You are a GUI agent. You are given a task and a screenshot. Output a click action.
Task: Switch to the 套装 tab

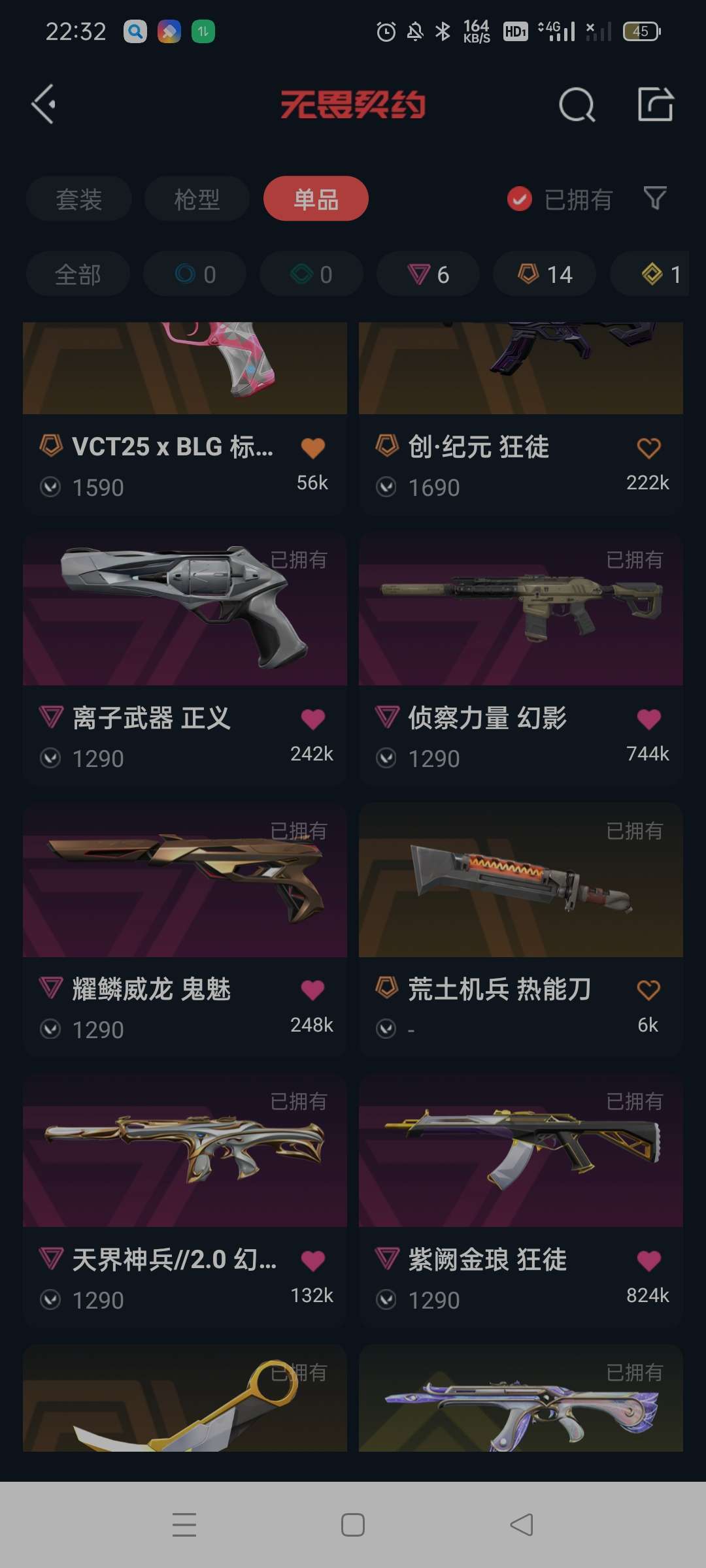point(79,199)
